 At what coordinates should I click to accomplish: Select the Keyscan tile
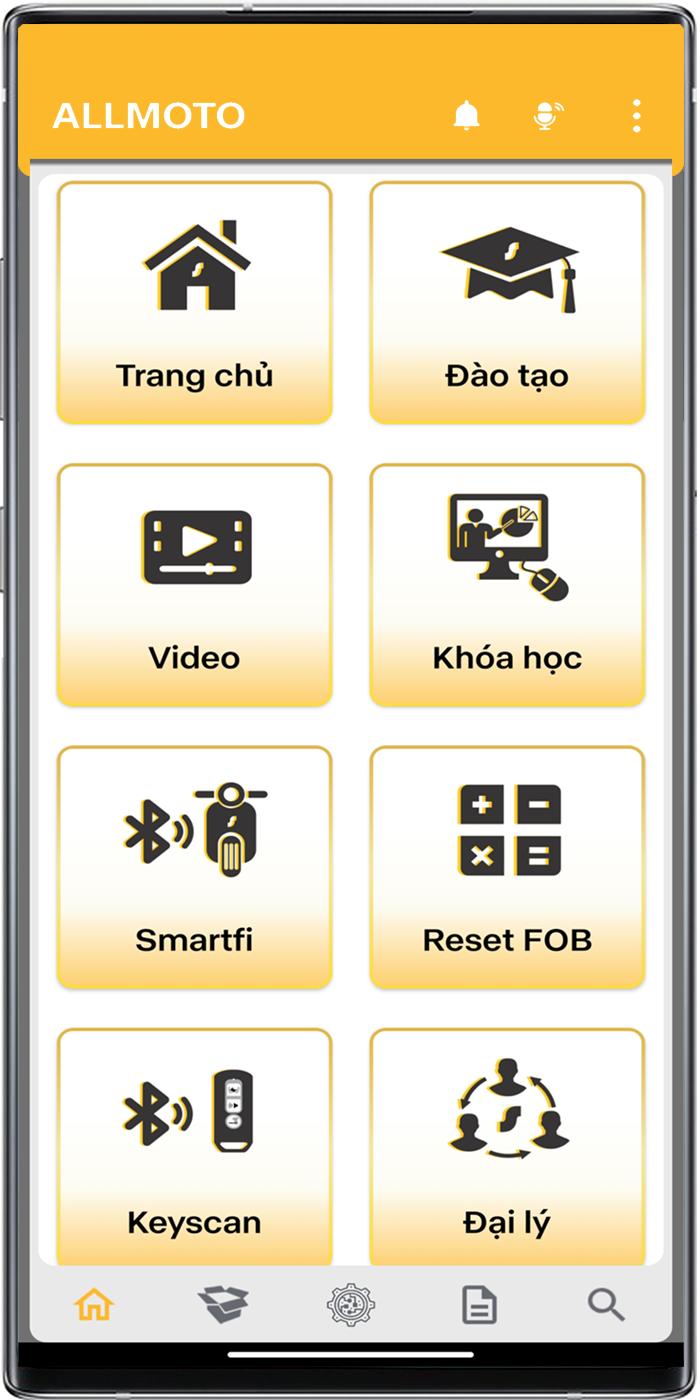click(x=194, y=1146)
